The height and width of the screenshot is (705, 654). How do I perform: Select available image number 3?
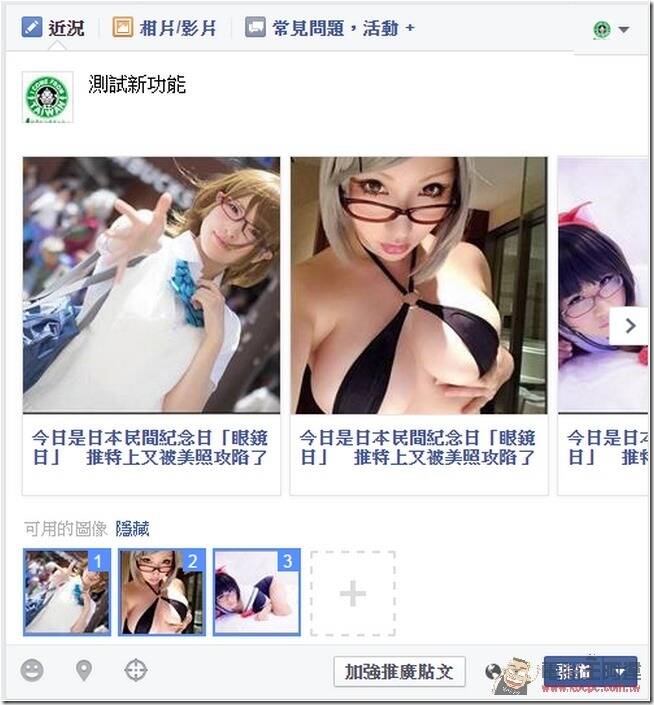click(x=256, y=592)
